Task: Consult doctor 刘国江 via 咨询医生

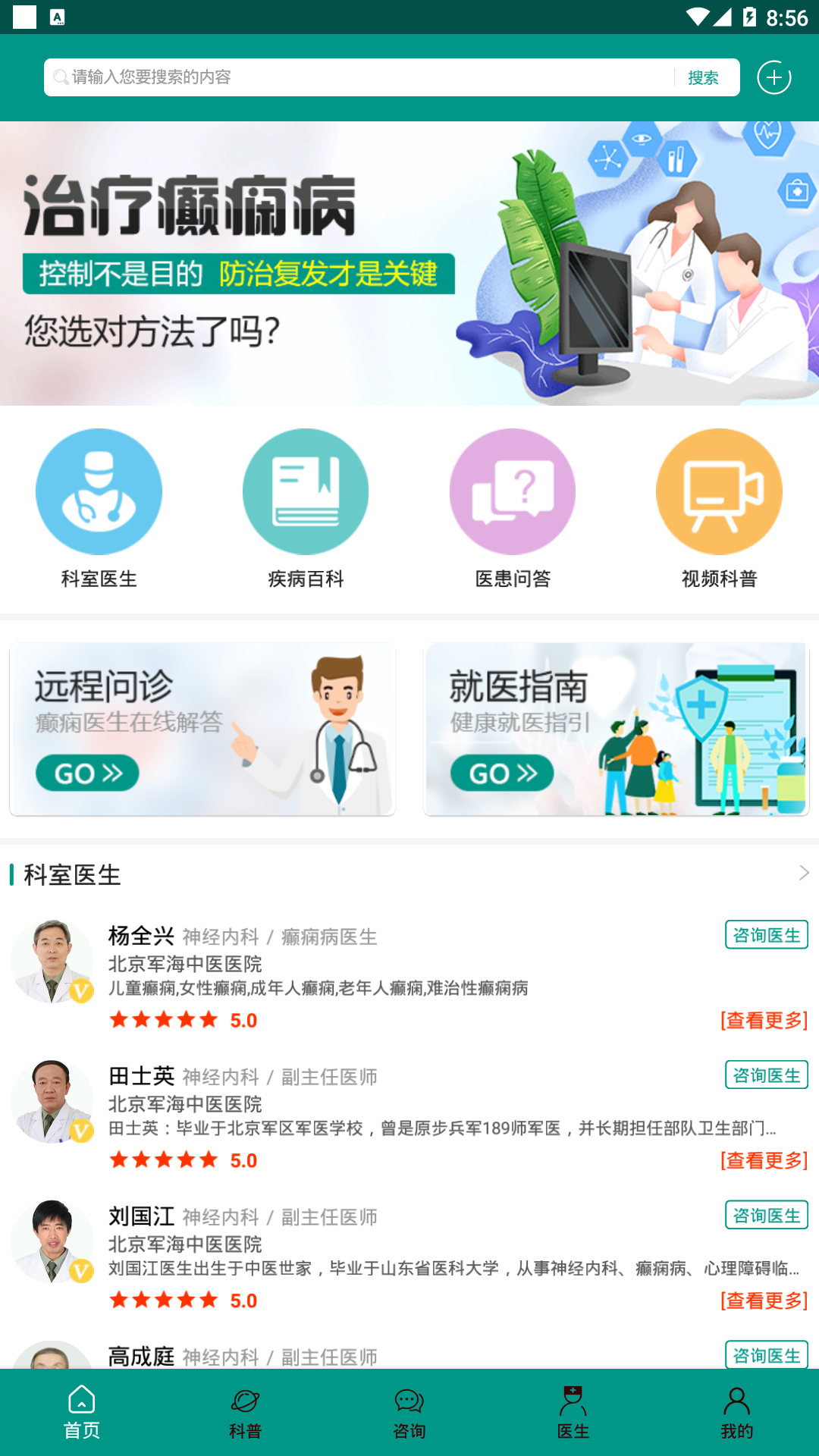Action: click(x=767, y=1216)
